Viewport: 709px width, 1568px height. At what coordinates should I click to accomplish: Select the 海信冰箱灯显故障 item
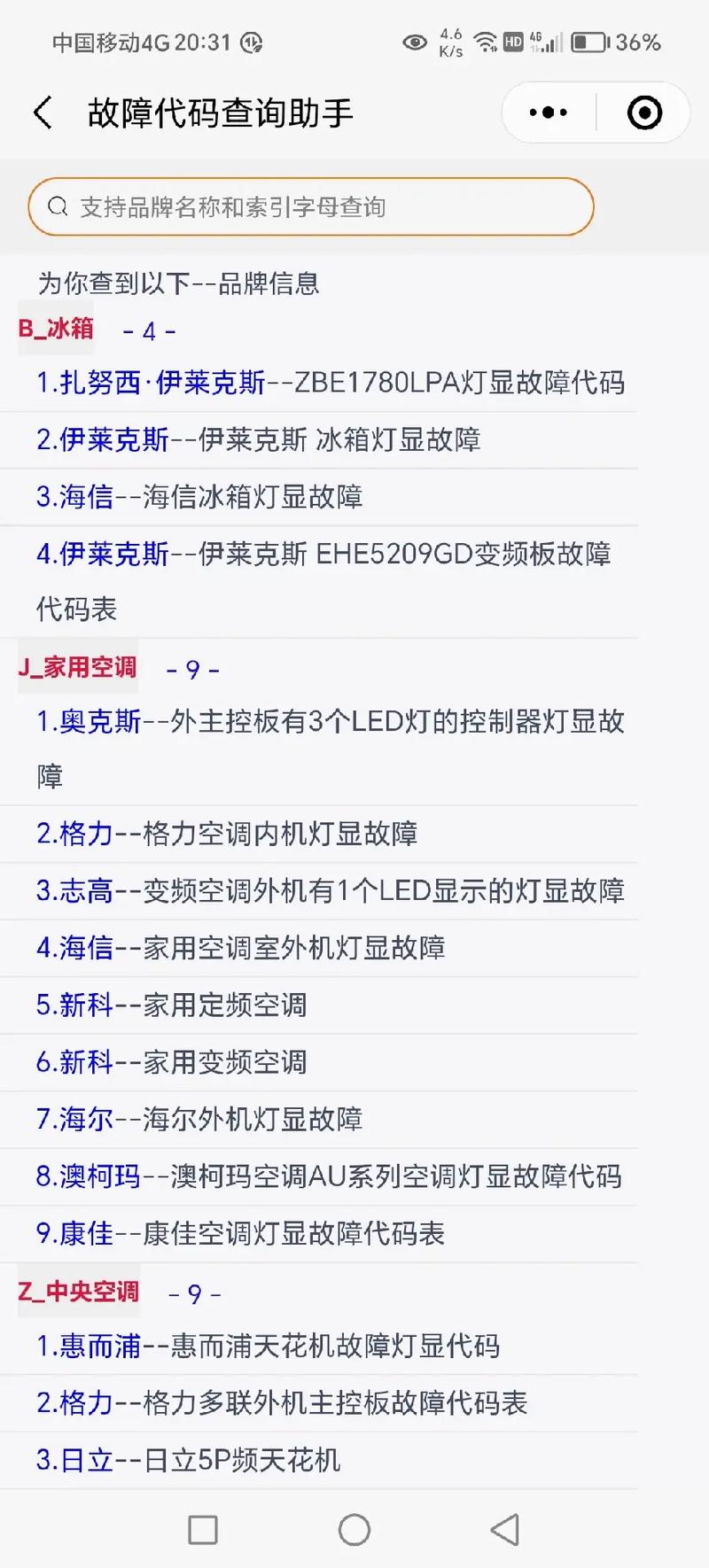point(204,498)
